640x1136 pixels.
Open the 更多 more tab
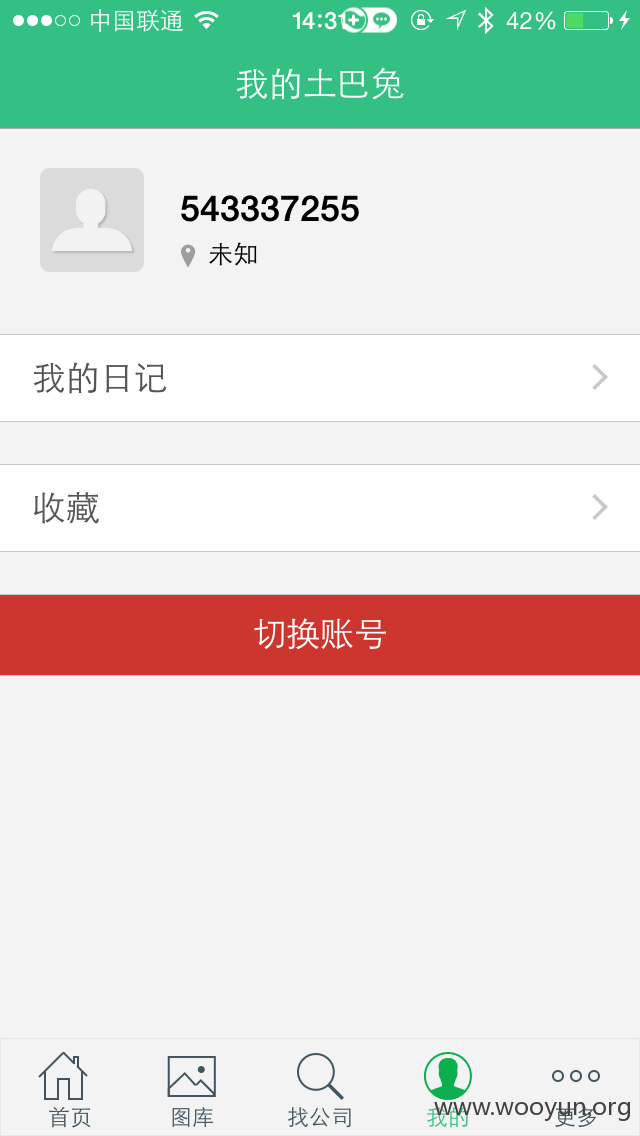[x=576, y=1089]
